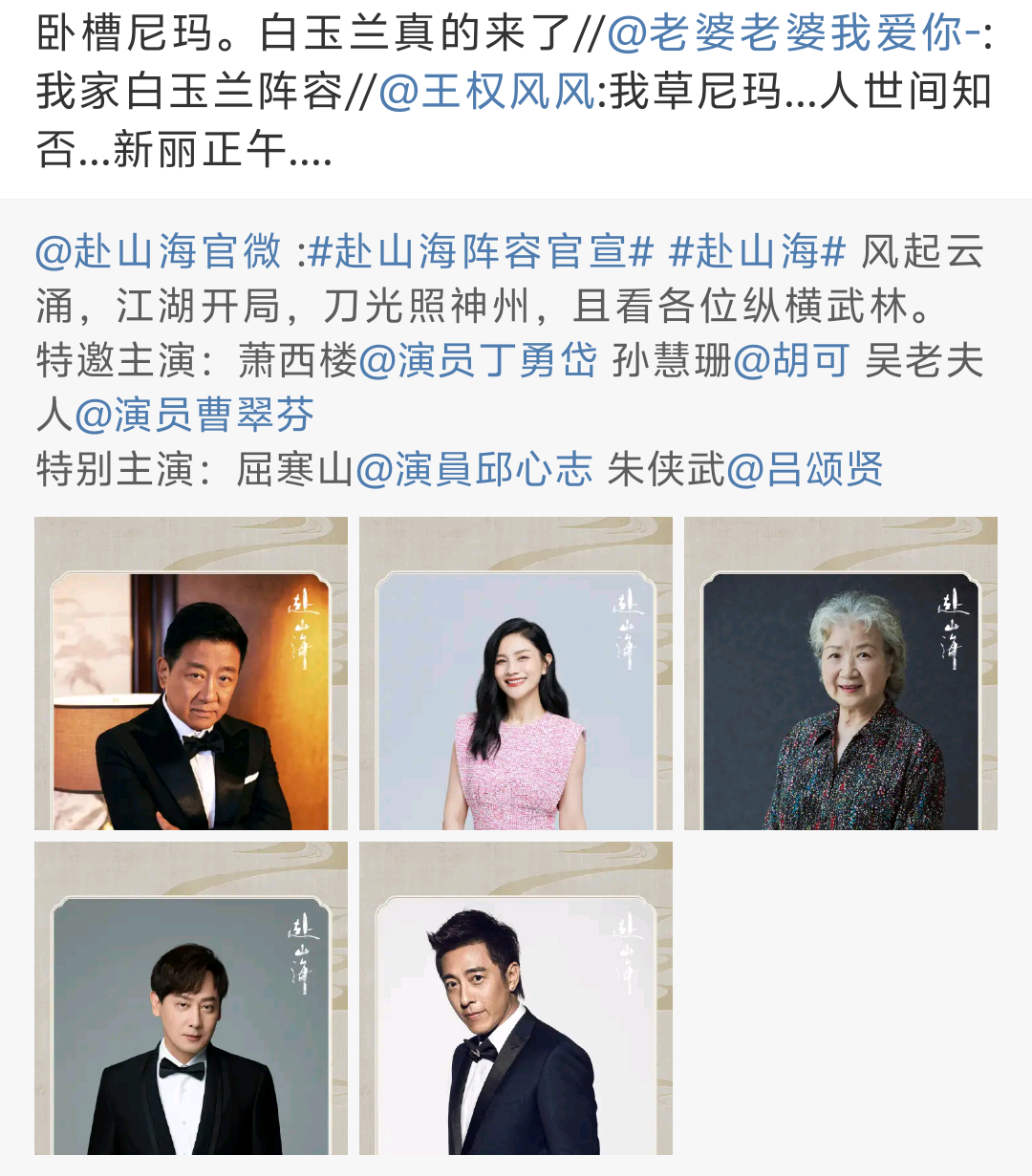
Task: Open the @演员丁勇岱 mention
Action: tap(478, 360)
